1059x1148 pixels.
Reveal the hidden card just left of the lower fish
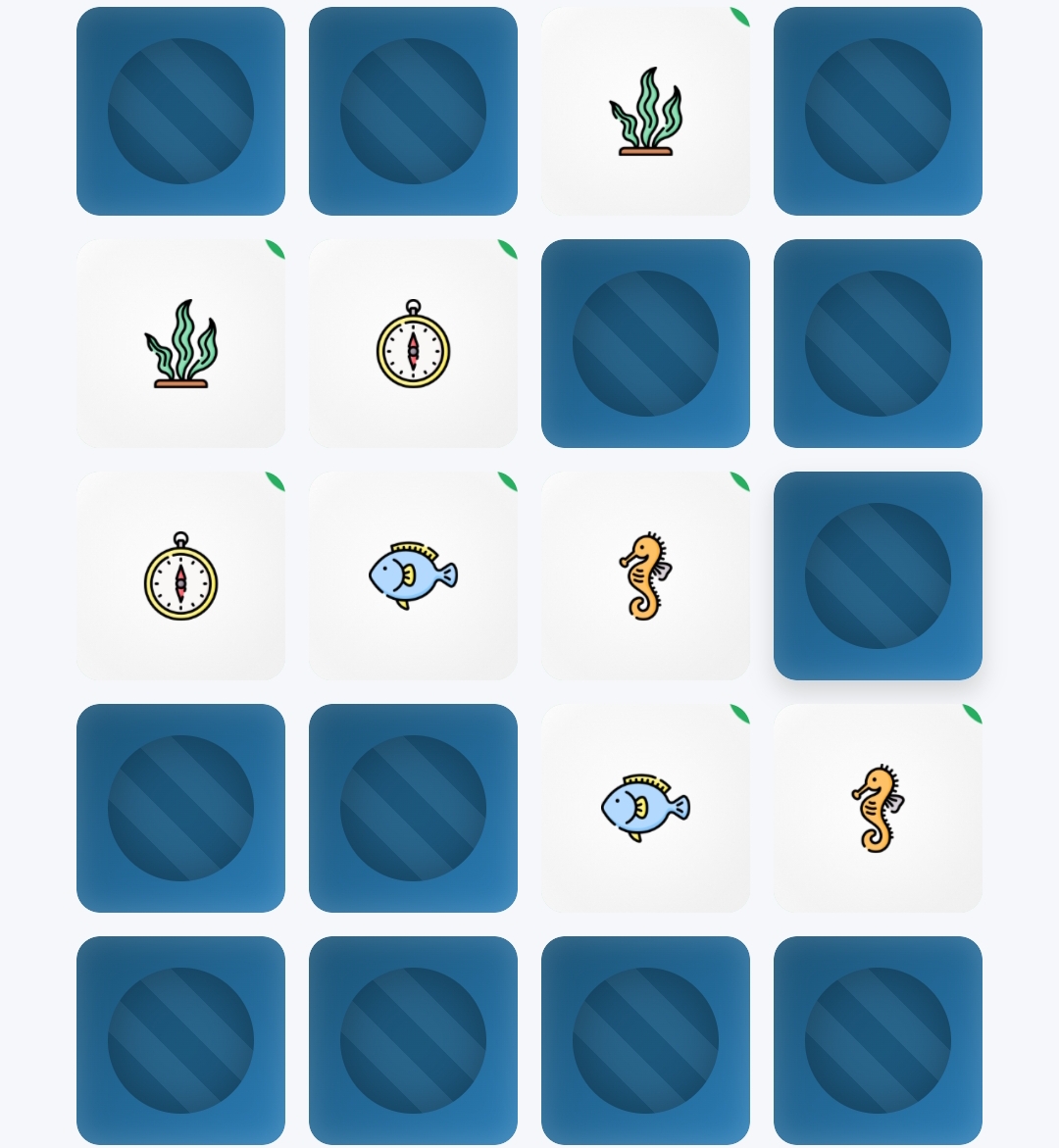413,808
